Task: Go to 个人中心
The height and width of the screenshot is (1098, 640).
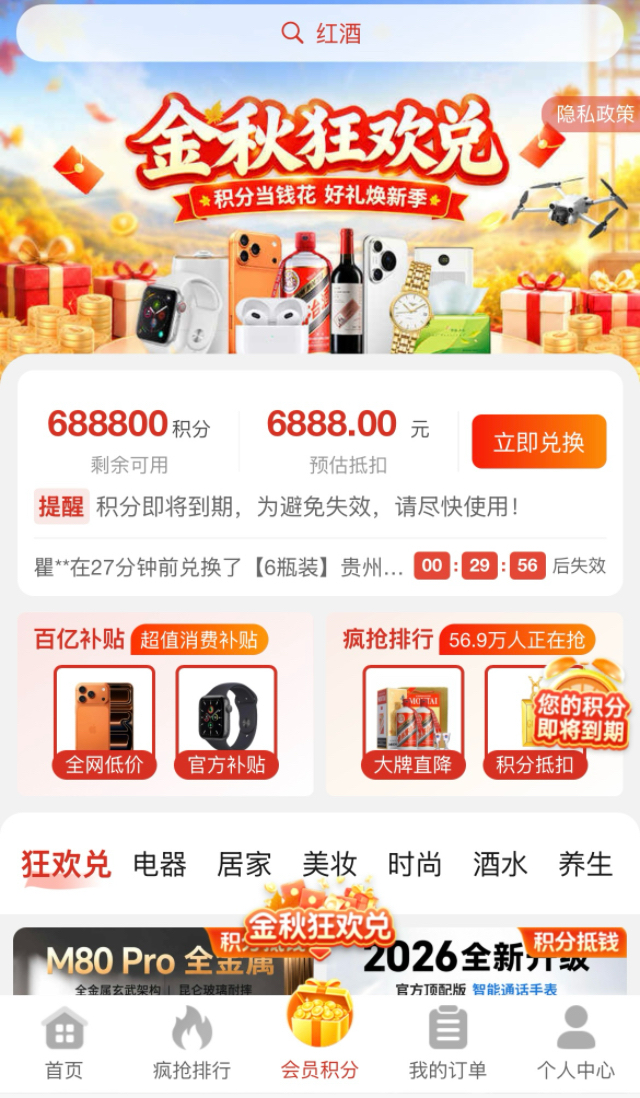Action: pos(576,1043)
